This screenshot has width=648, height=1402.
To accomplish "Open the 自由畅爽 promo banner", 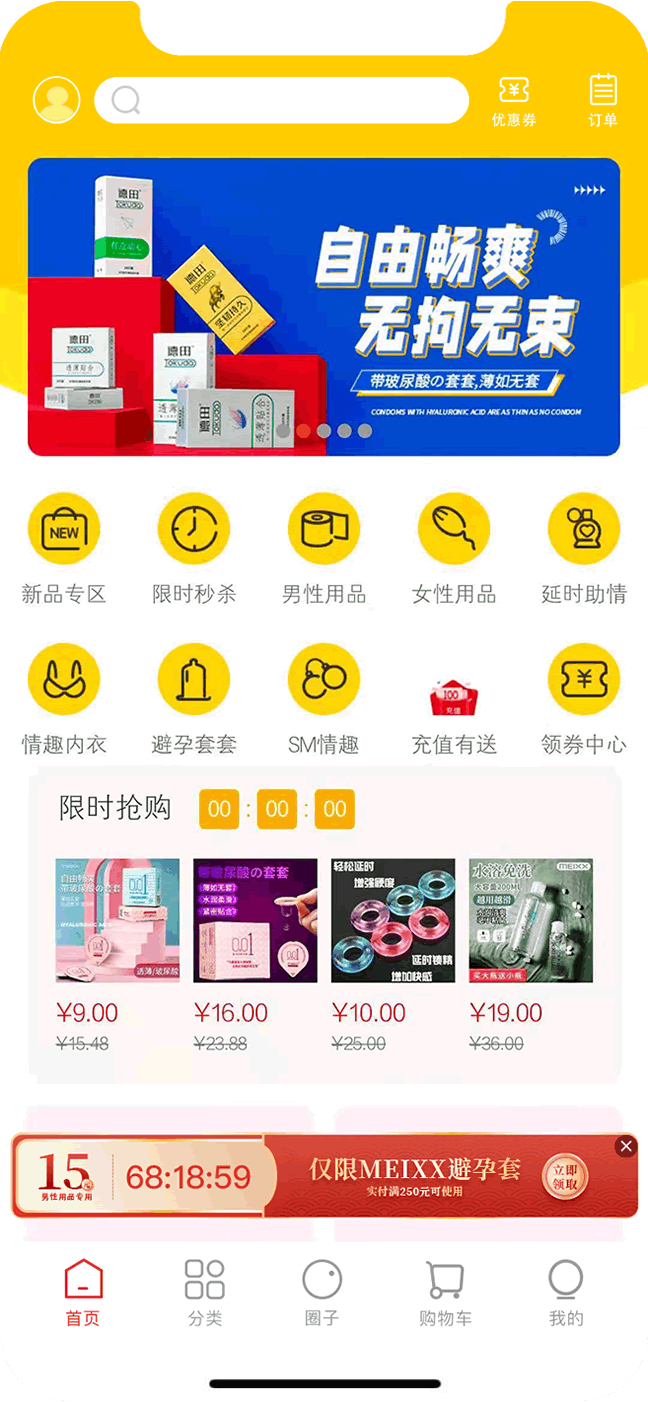I will tap(324, 307).
